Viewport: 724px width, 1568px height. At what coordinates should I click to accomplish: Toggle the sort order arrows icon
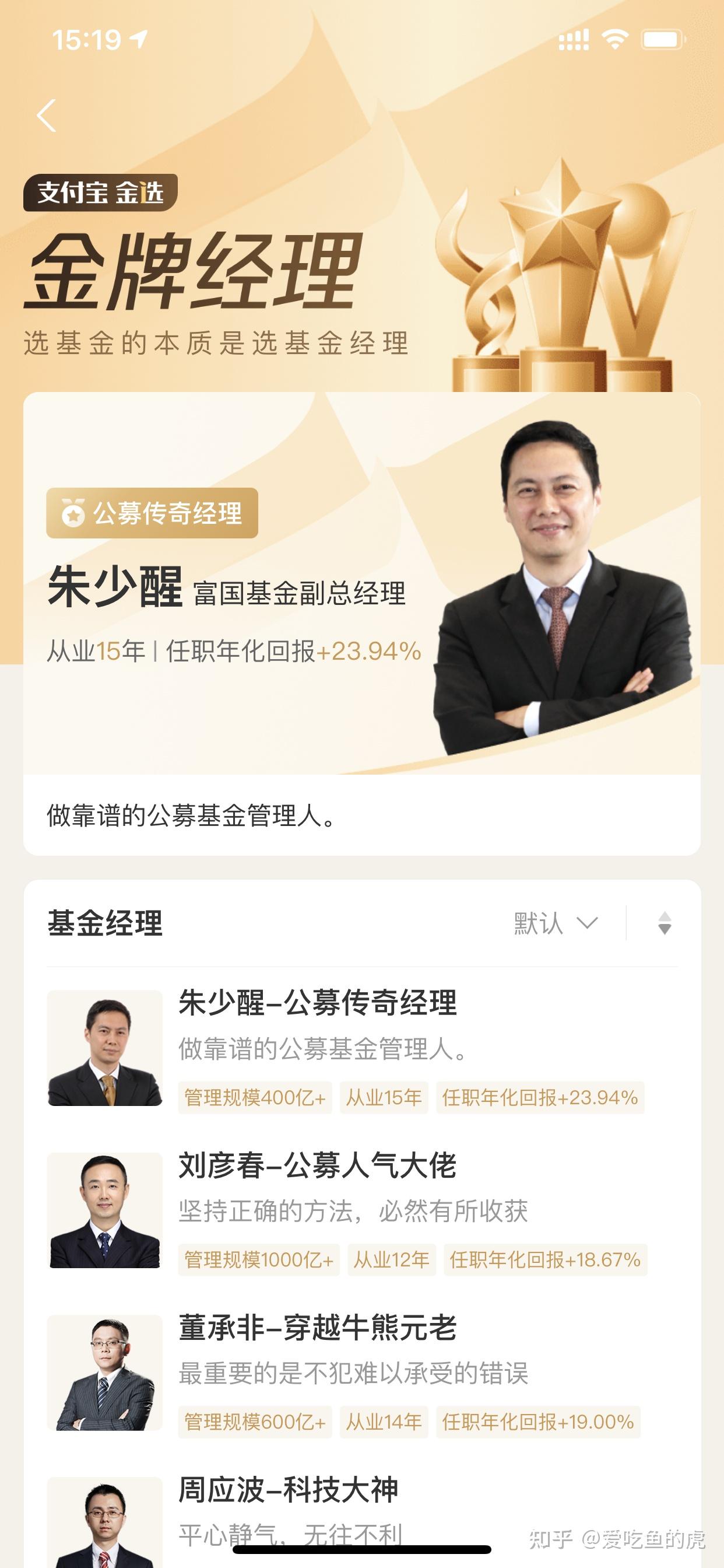click(x=665, y=923)
